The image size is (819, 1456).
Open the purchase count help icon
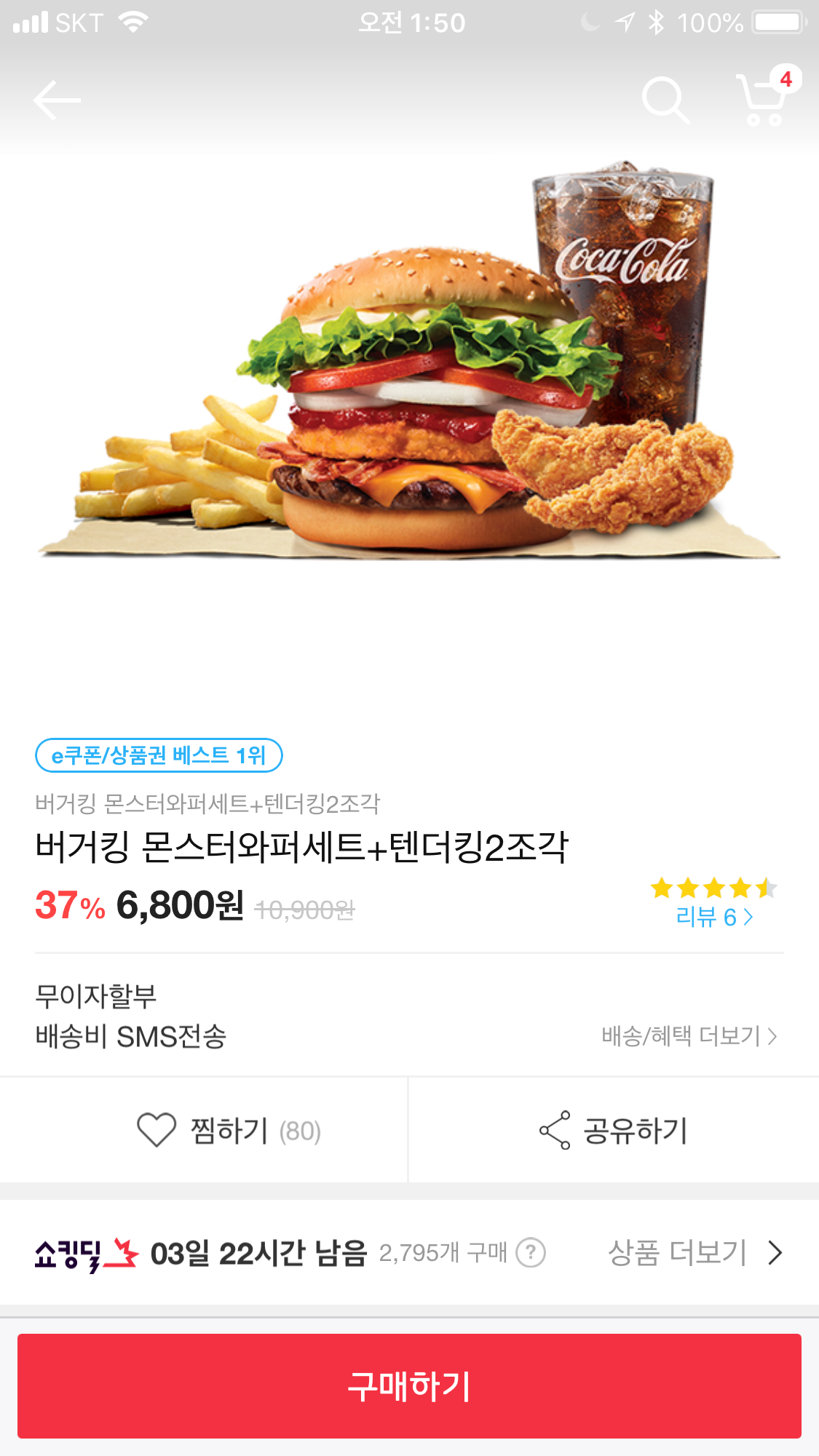click(531, 1253)
